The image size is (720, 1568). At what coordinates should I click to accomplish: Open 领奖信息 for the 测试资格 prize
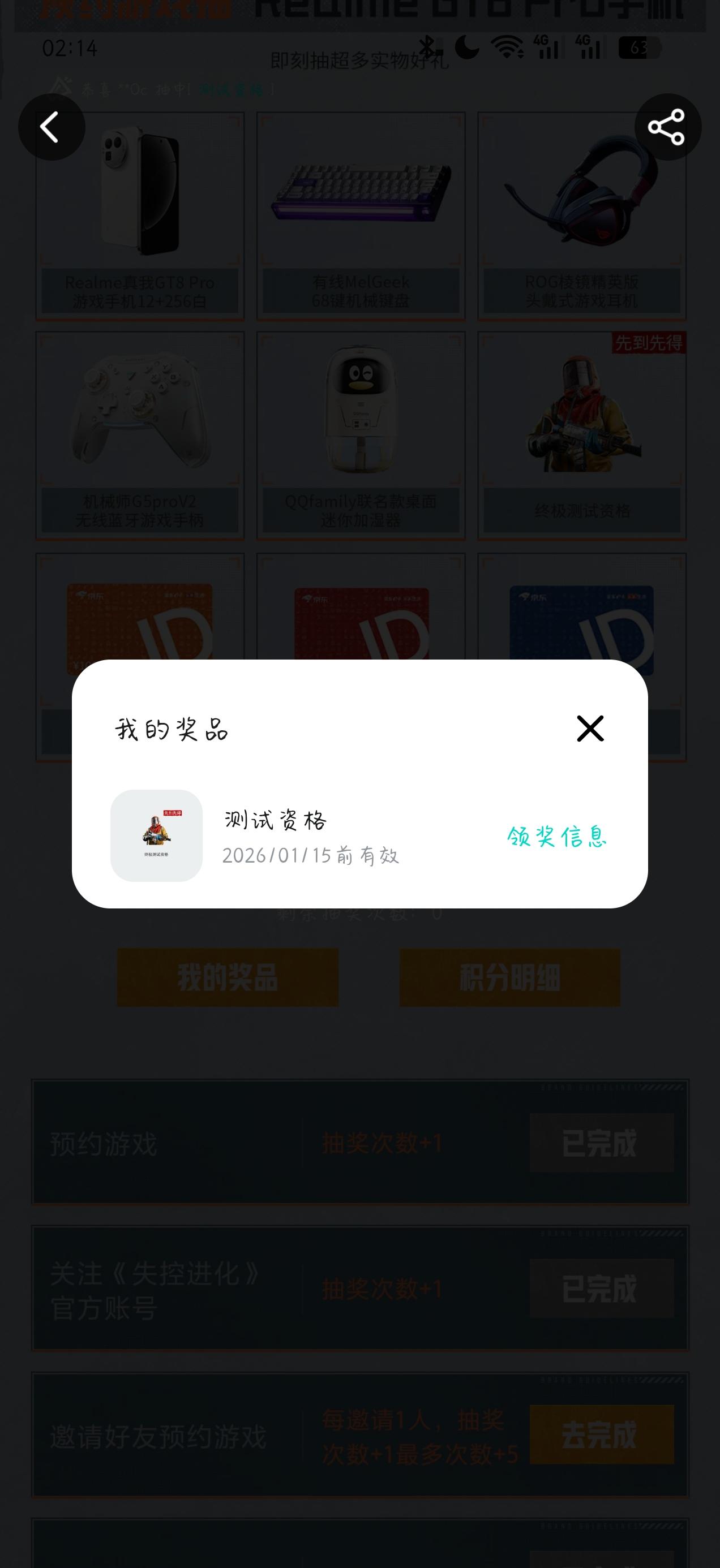coord(557,837)
